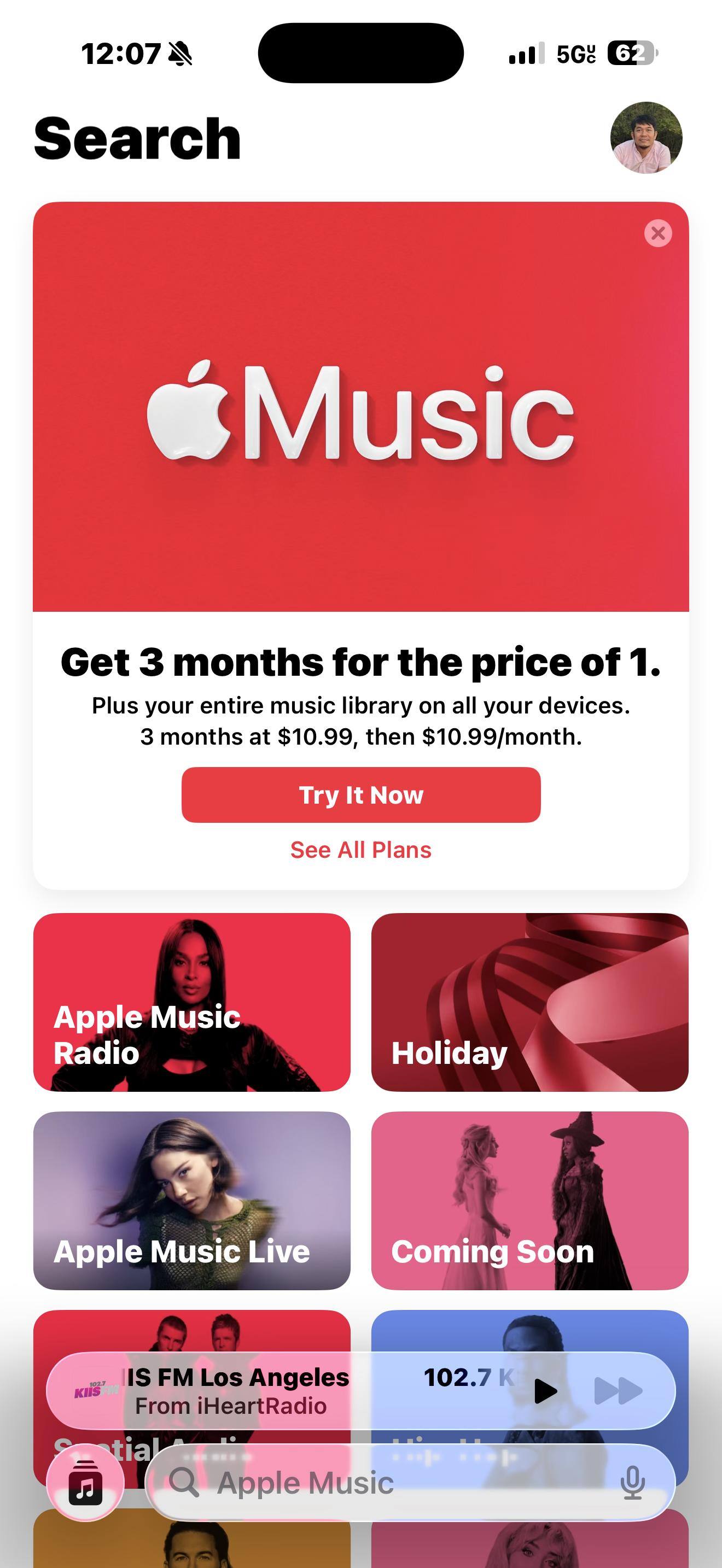Open the See All Plans link
This screenshot has width=722, height=1568.
[x=361, y=850]
